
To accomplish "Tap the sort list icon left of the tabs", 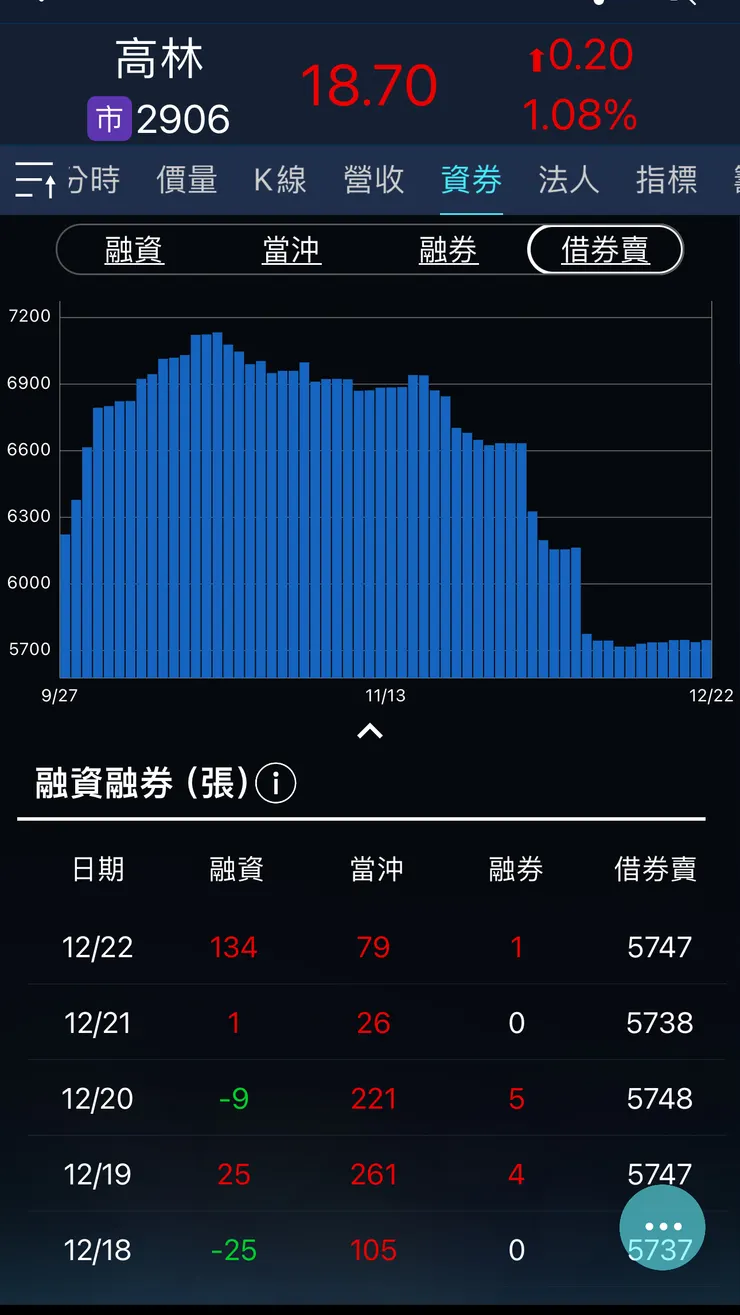I will [x=30, y=180].
